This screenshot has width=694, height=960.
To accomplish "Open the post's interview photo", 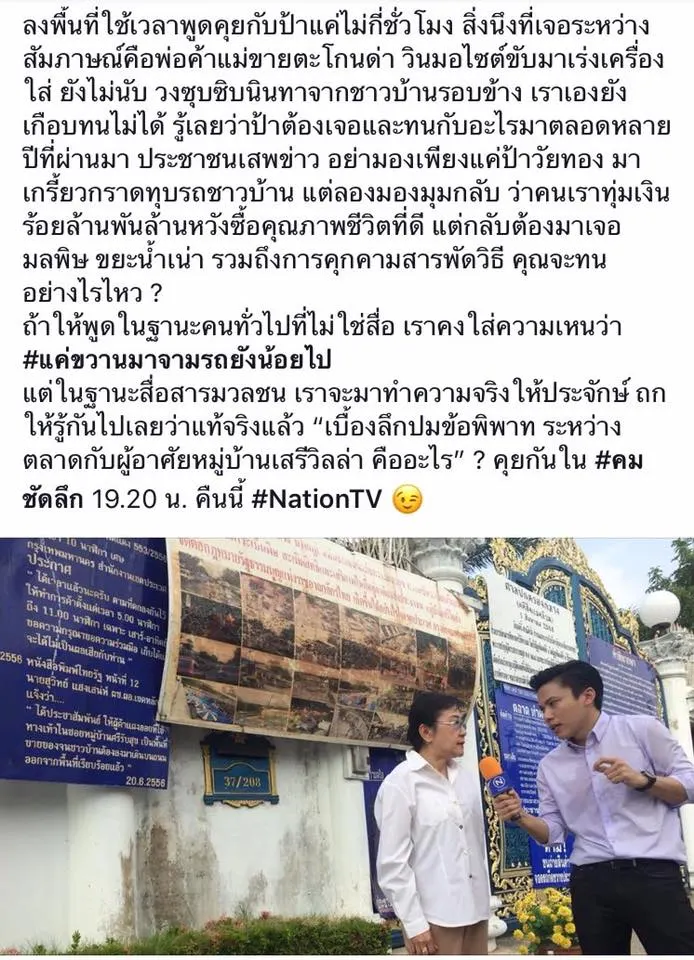I will pos(347,745).
